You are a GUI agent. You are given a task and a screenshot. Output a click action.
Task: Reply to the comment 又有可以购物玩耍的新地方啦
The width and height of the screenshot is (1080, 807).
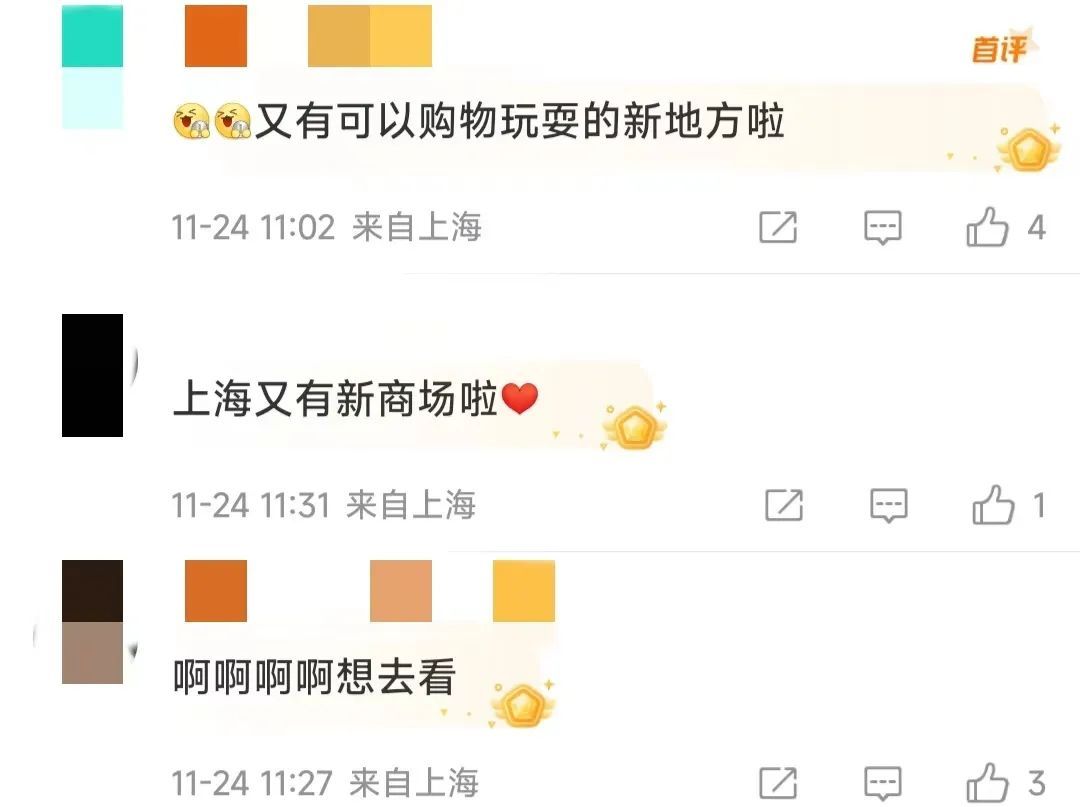[x=882, y=228]
